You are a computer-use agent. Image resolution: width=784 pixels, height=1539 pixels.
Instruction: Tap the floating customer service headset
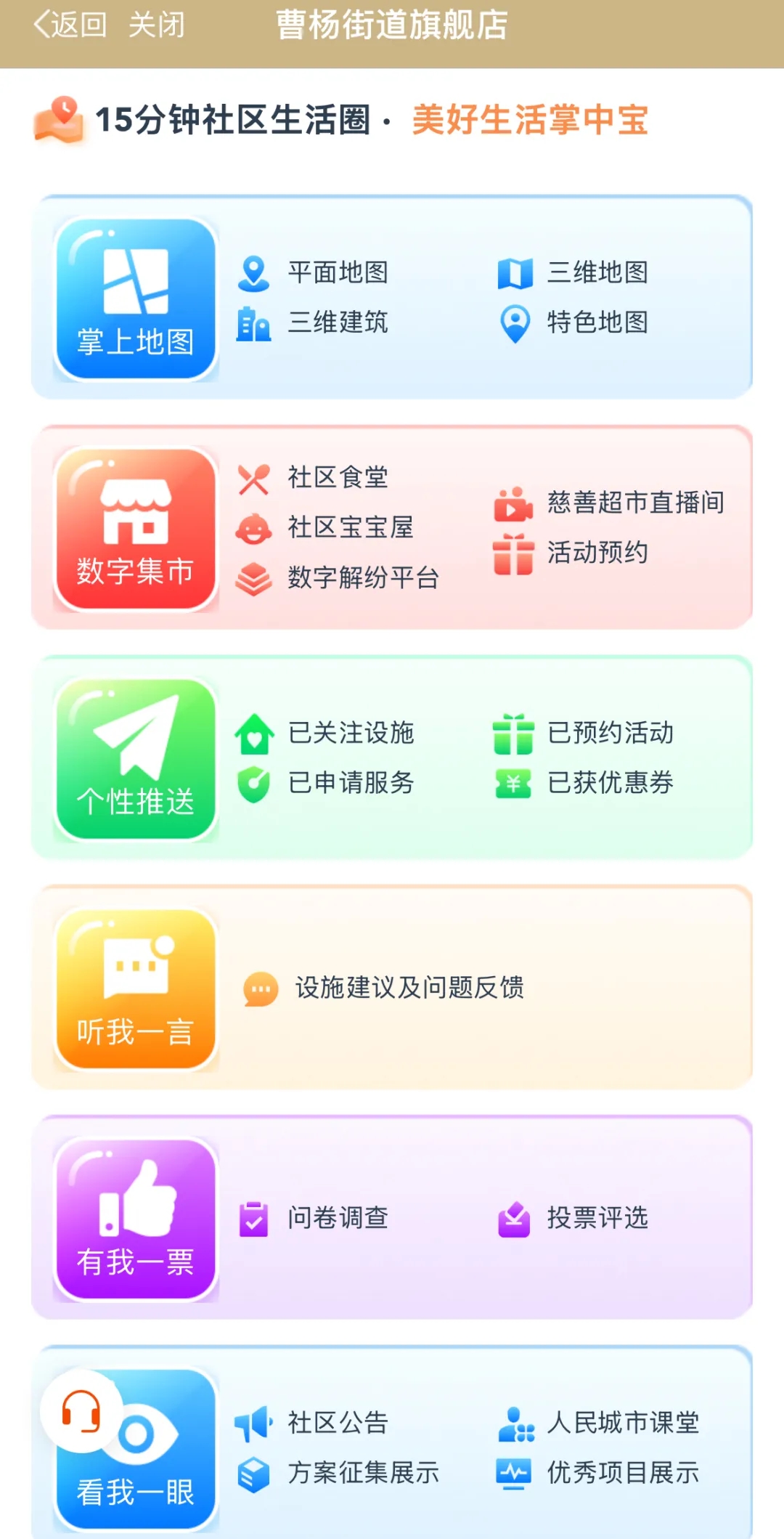(x=81, y=1411)
